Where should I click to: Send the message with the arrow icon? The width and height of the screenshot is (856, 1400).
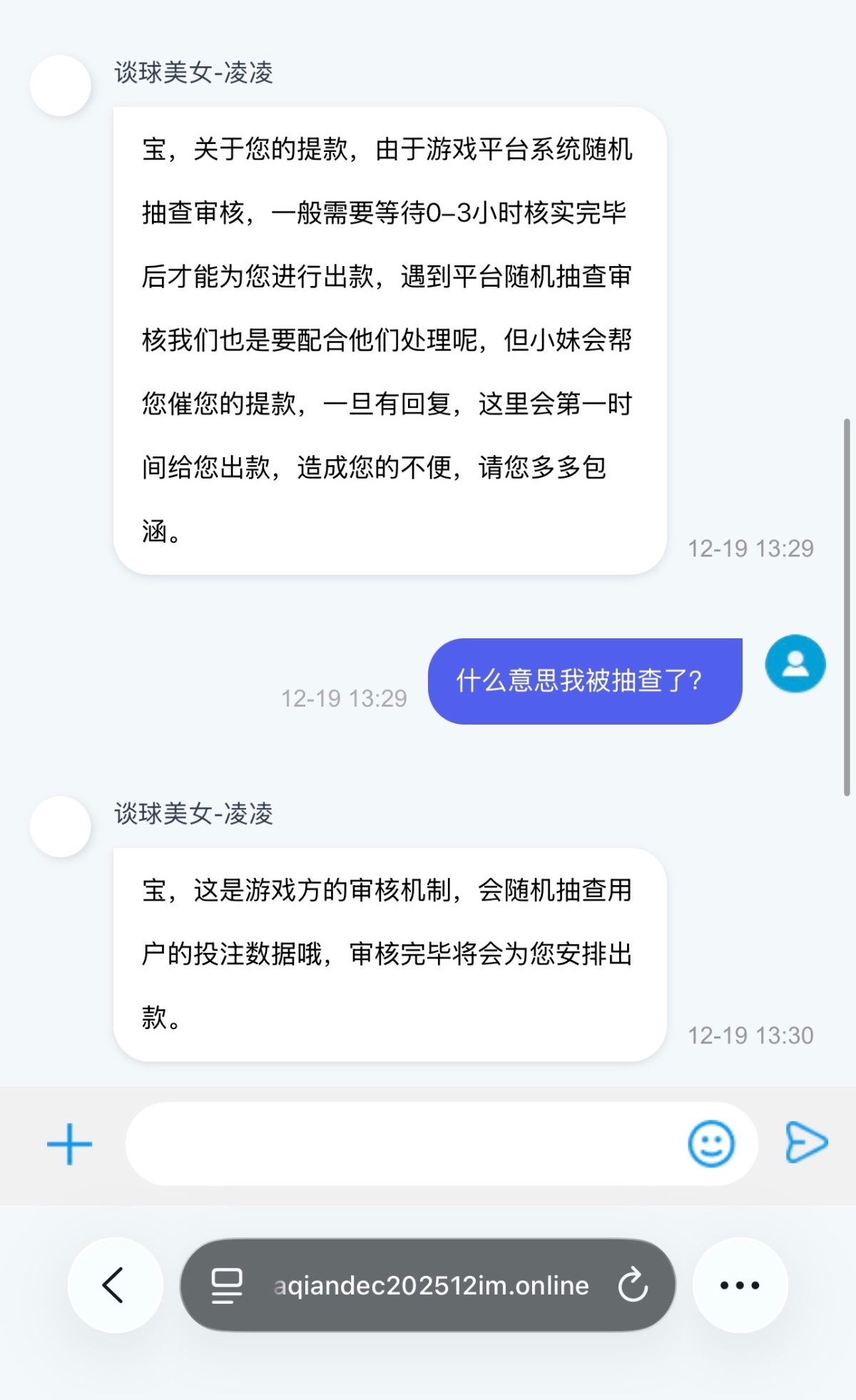tap(806, 1143)
